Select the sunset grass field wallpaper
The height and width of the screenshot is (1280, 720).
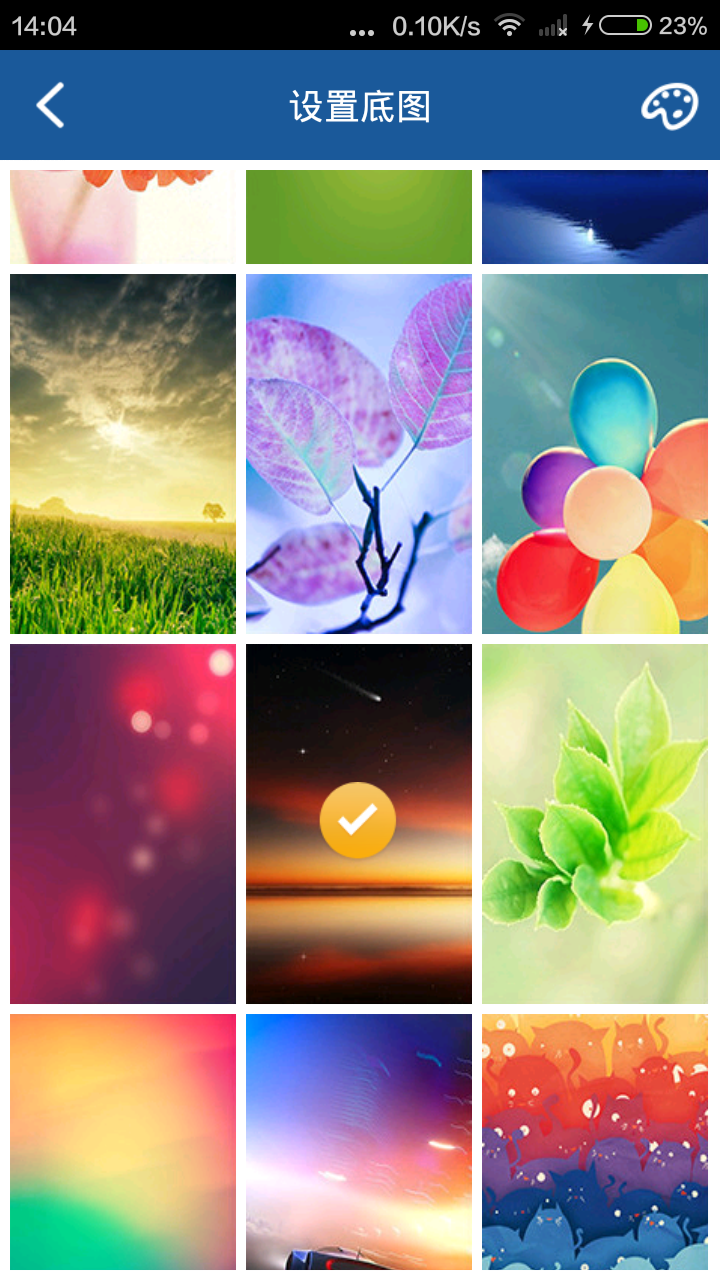123,454
